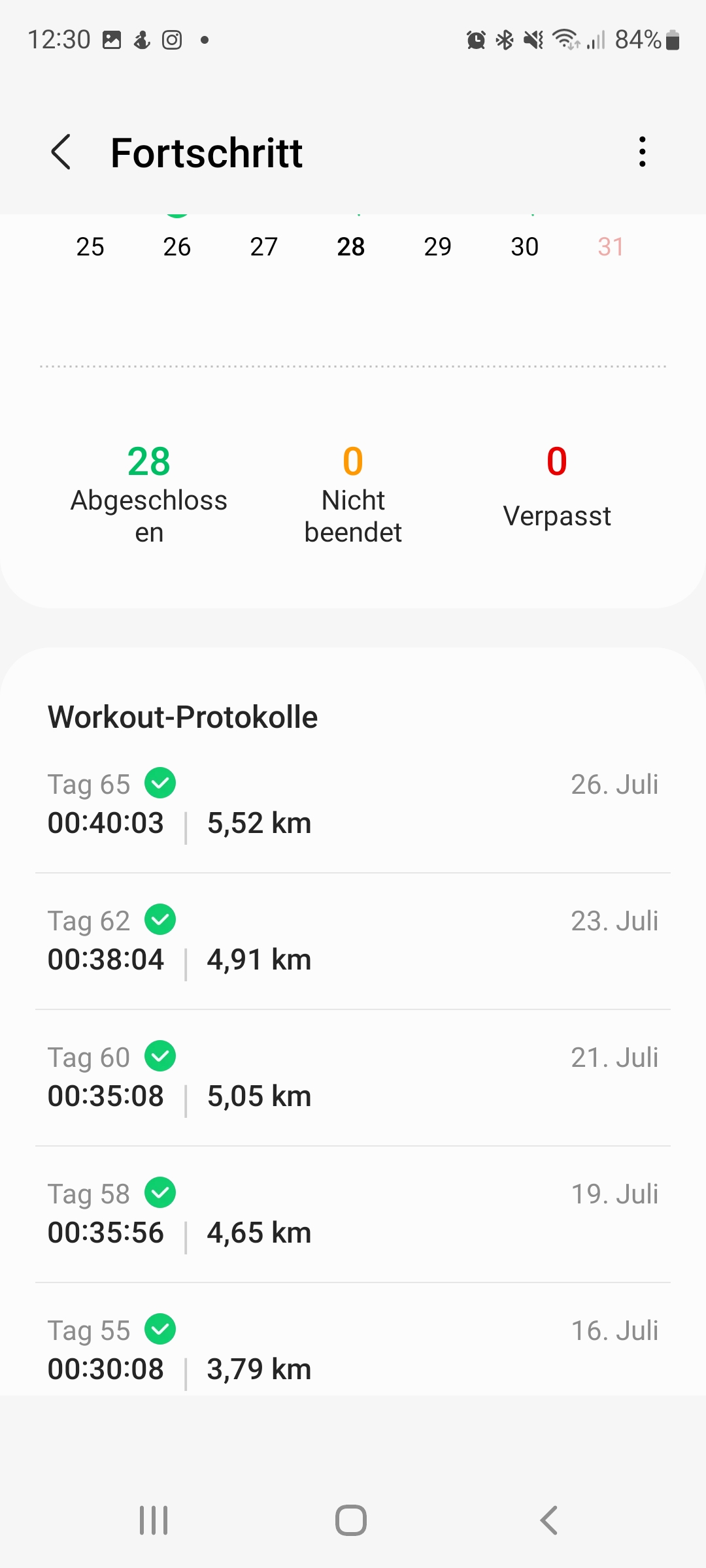Tap the system home button
This screenshot has width=706, height=1568.
351,1520
